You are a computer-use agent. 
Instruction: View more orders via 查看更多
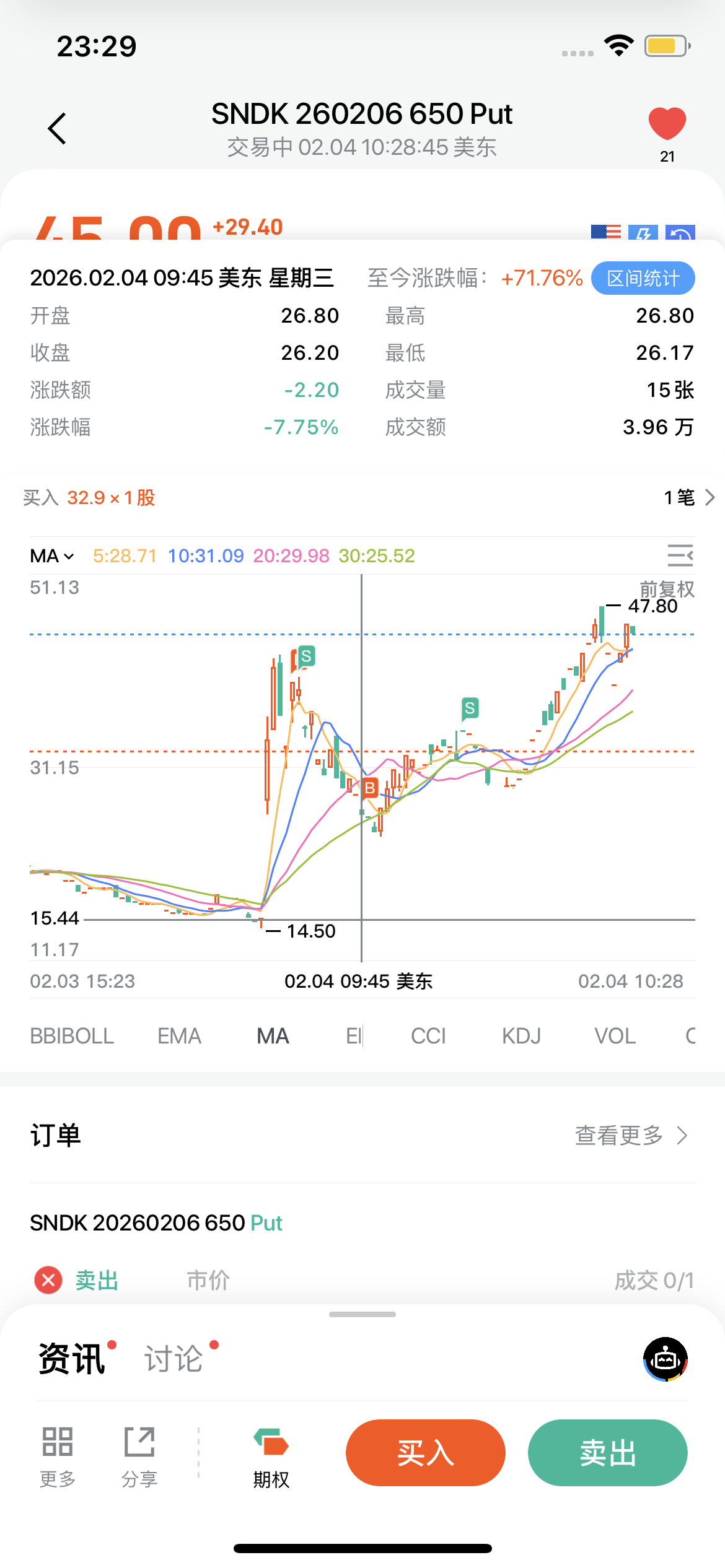pos(631,1136)
